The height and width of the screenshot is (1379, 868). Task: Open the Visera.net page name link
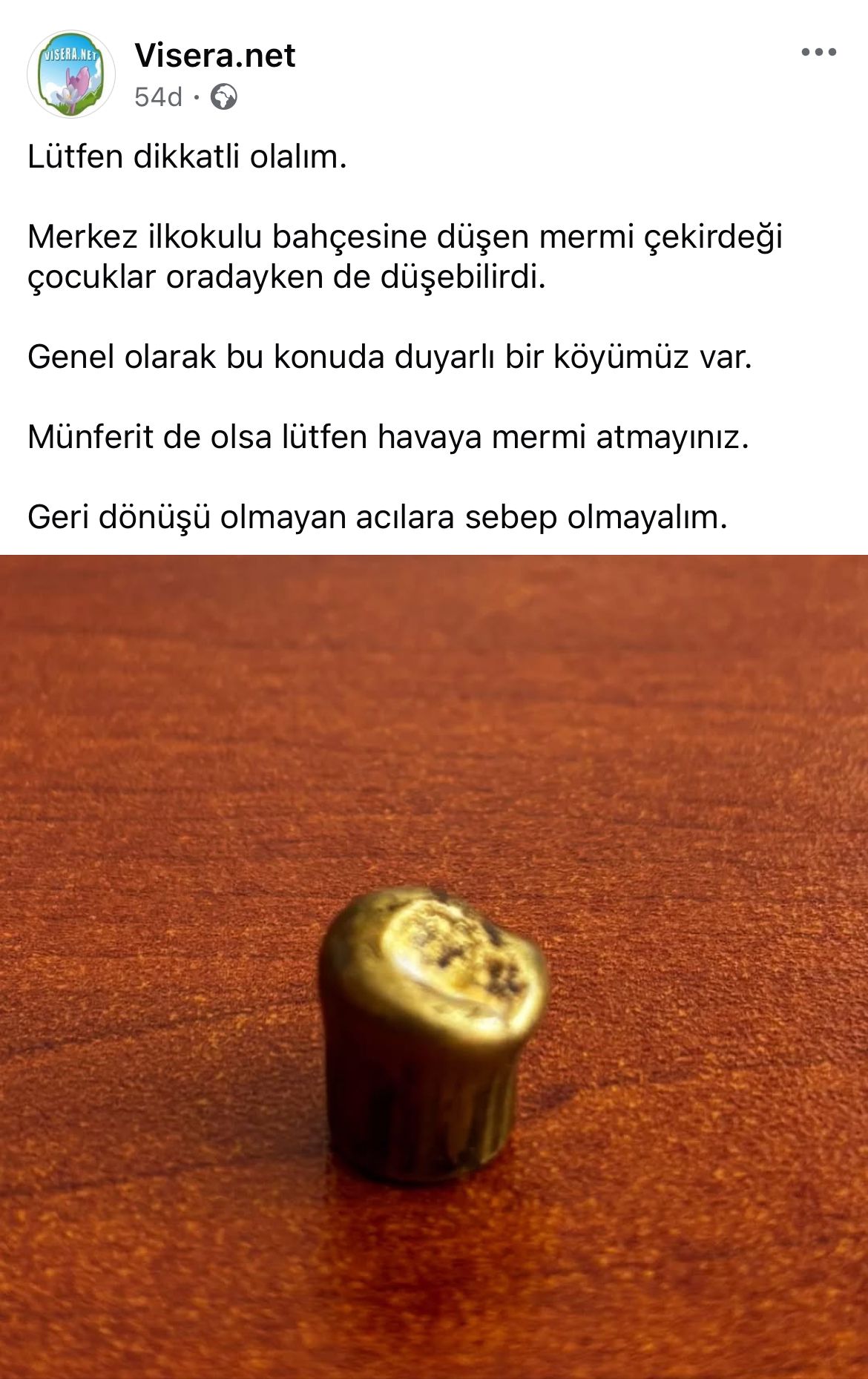coord(215,56)
